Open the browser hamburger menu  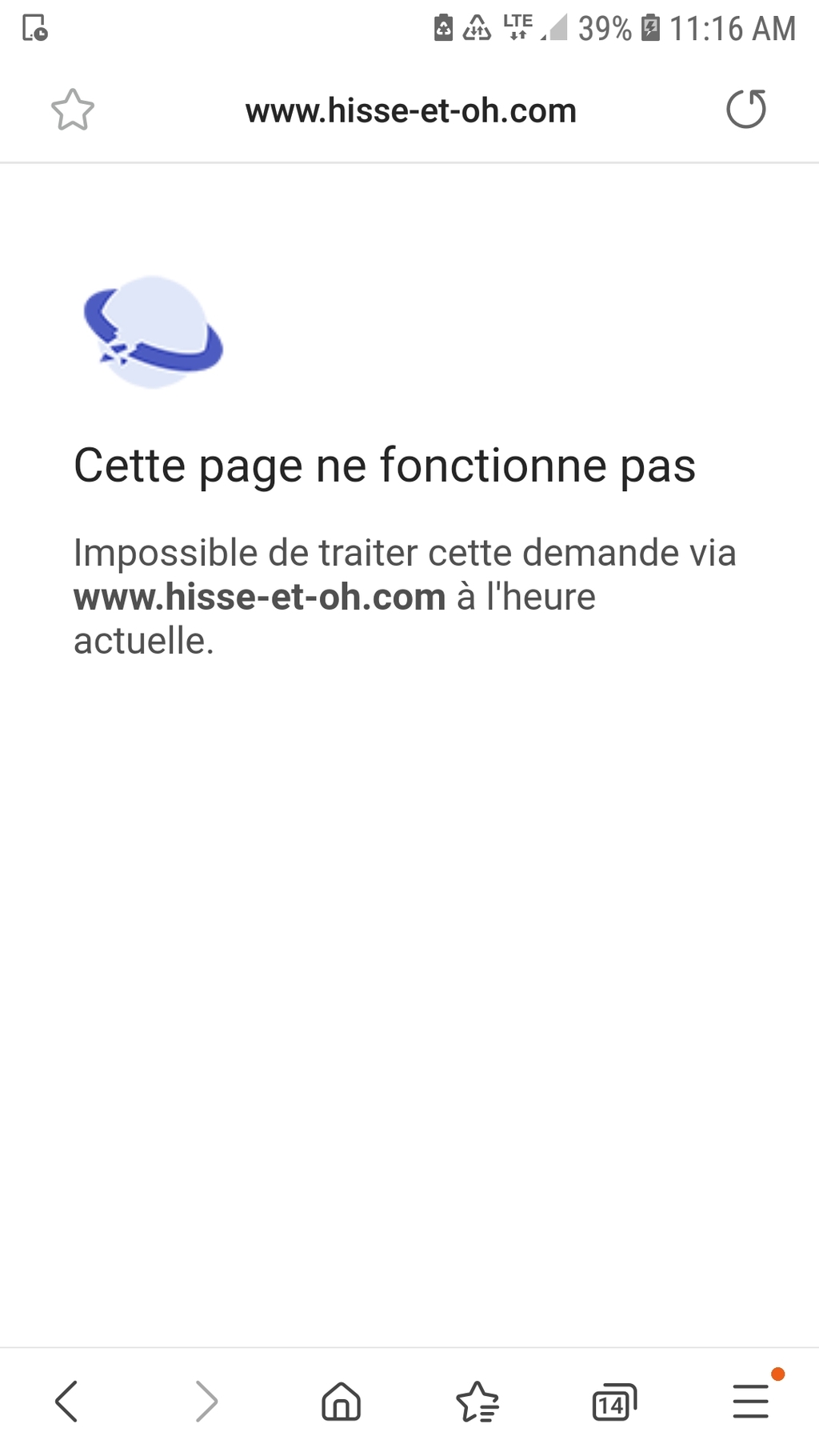[x=751, y=1402]
